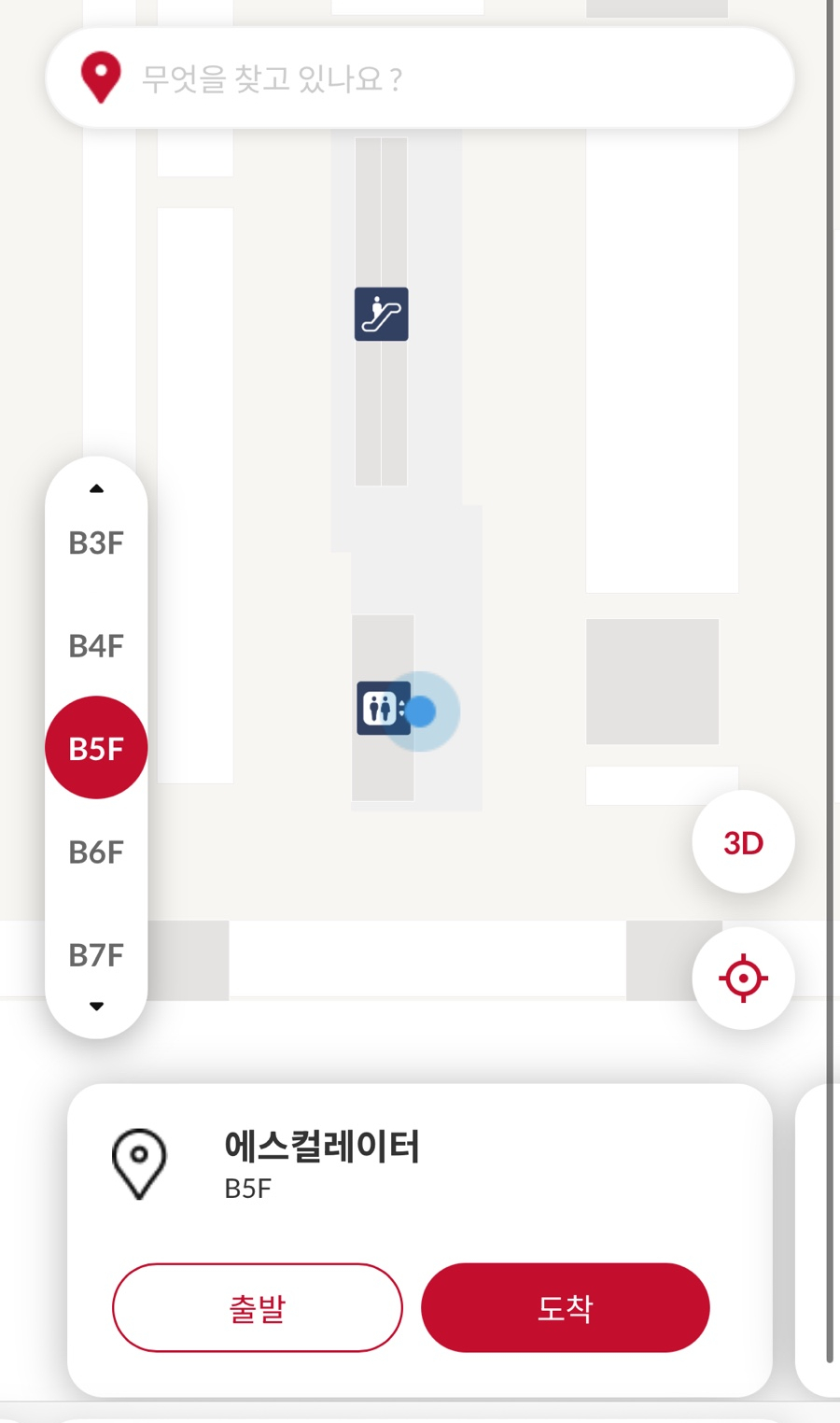Switch to floor B7F

[x=96, y=954]
